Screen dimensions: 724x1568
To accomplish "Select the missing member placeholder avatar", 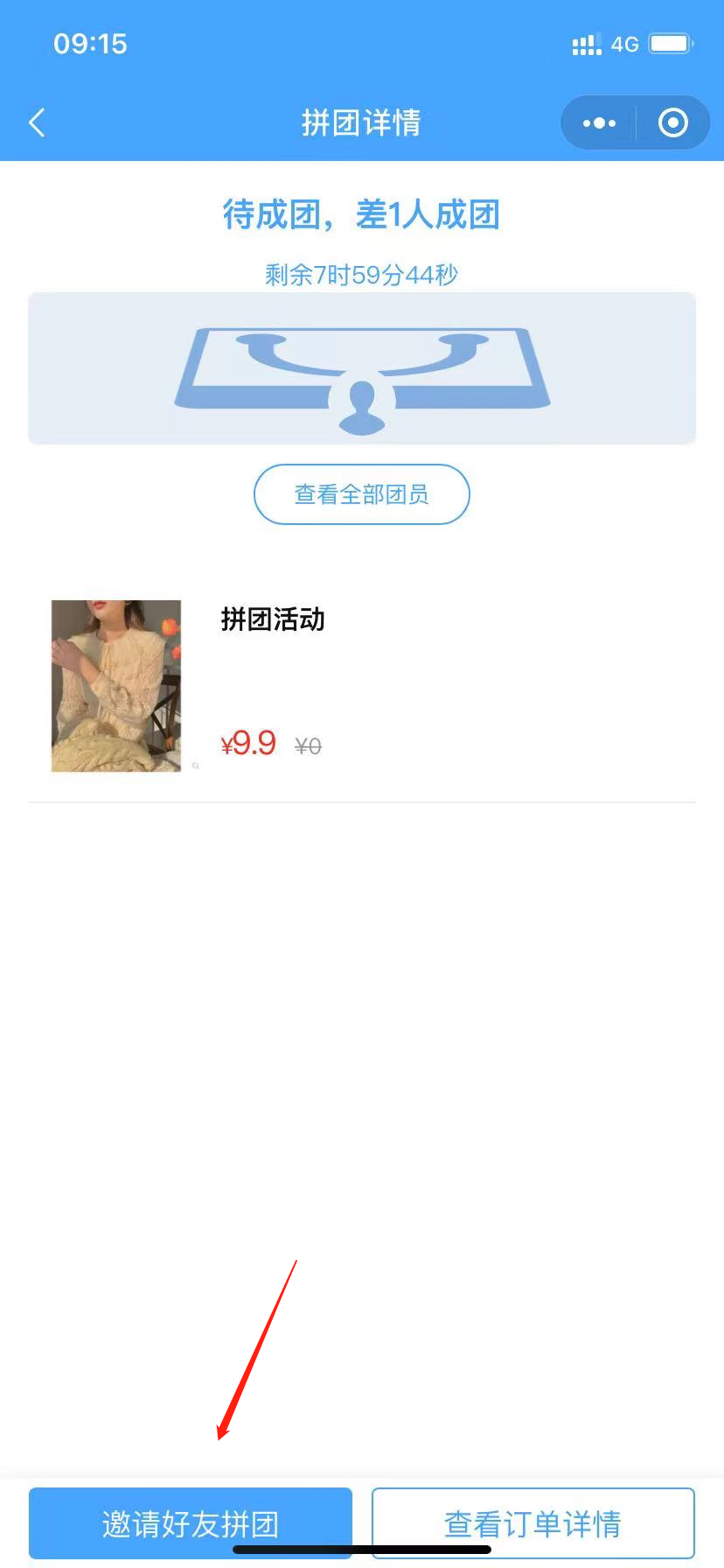I will [x=362, y=402].
